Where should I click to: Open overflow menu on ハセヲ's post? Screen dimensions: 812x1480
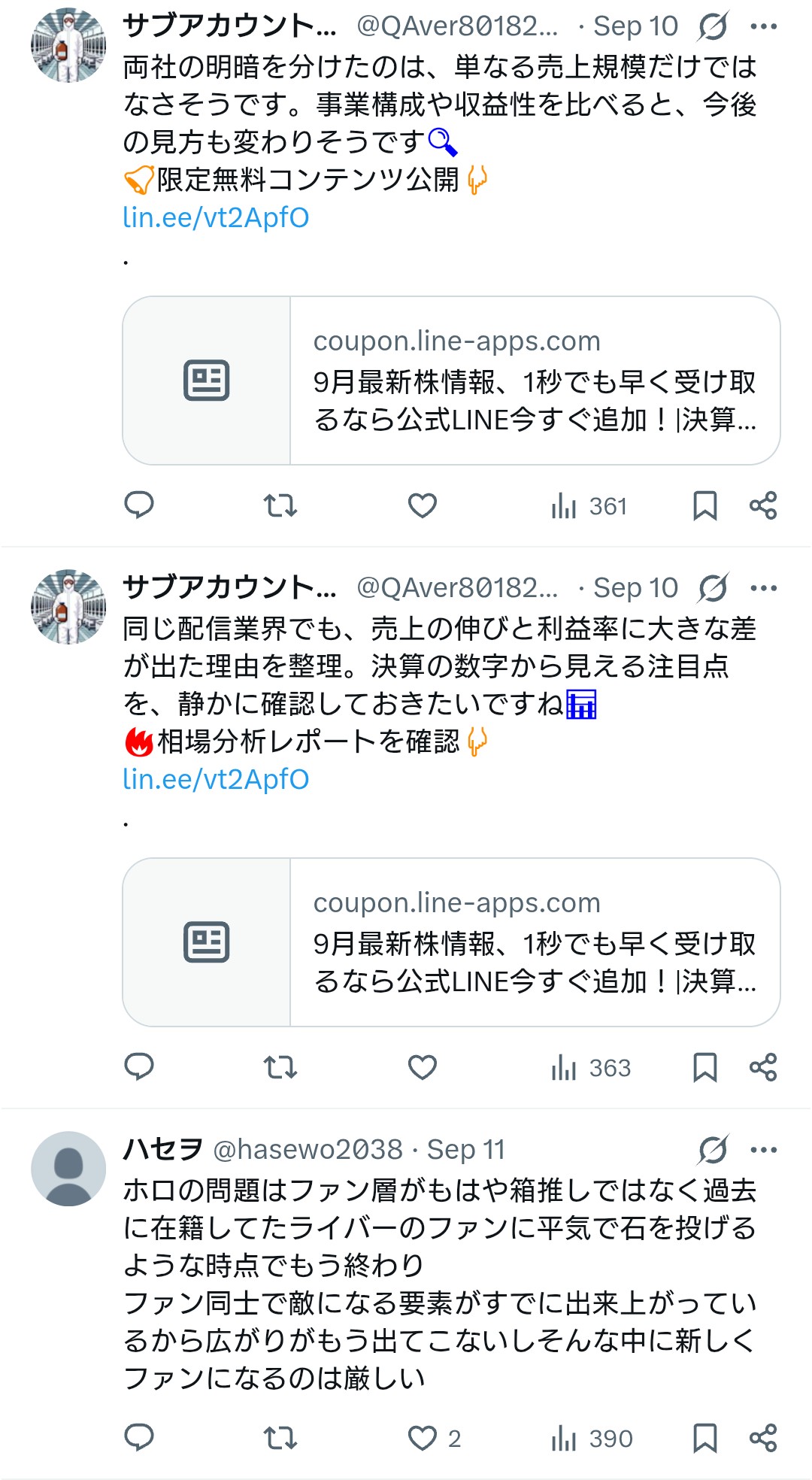764,1150
